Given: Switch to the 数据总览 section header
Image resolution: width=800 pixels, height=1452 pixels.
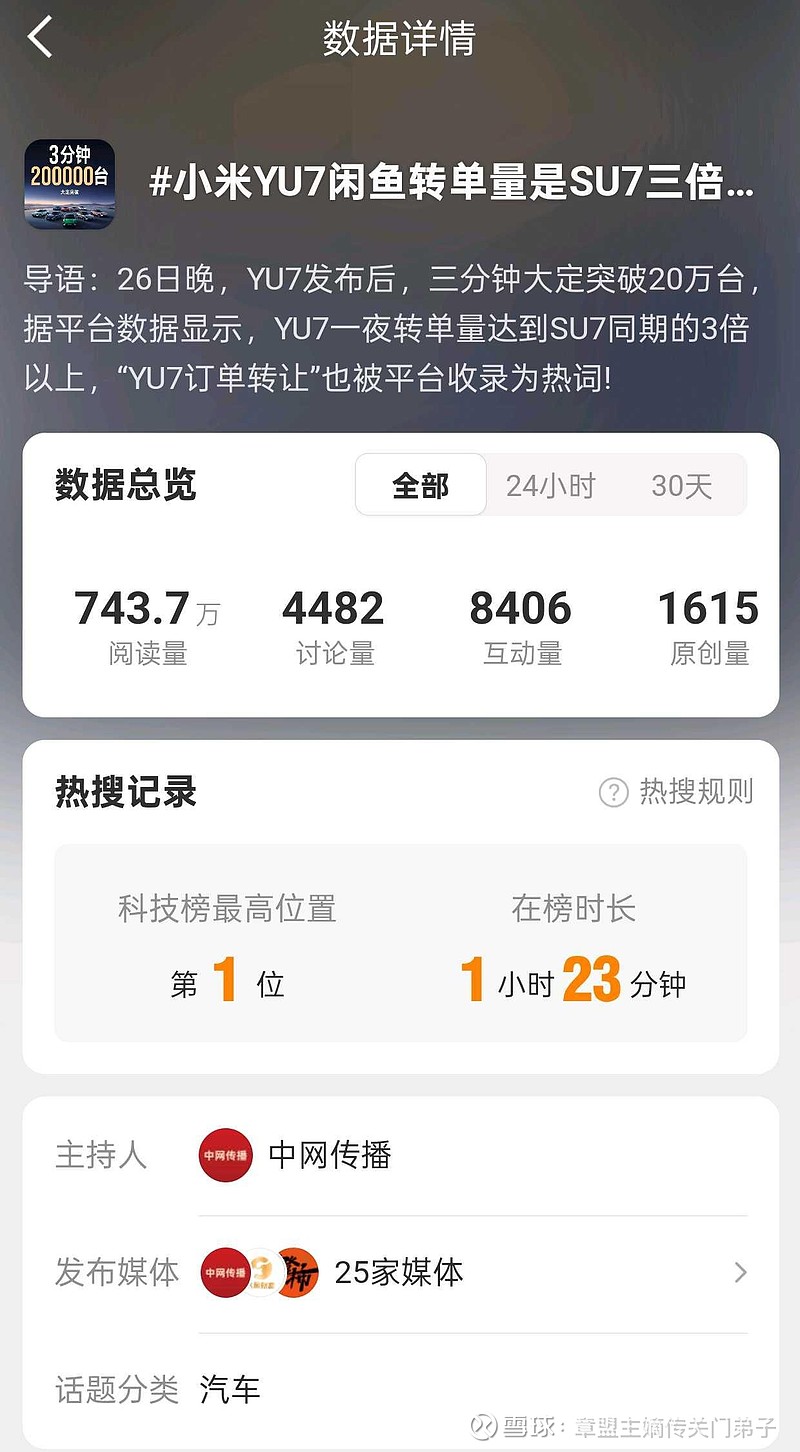Looking at the screenshot, I should (x=126, y=484).
